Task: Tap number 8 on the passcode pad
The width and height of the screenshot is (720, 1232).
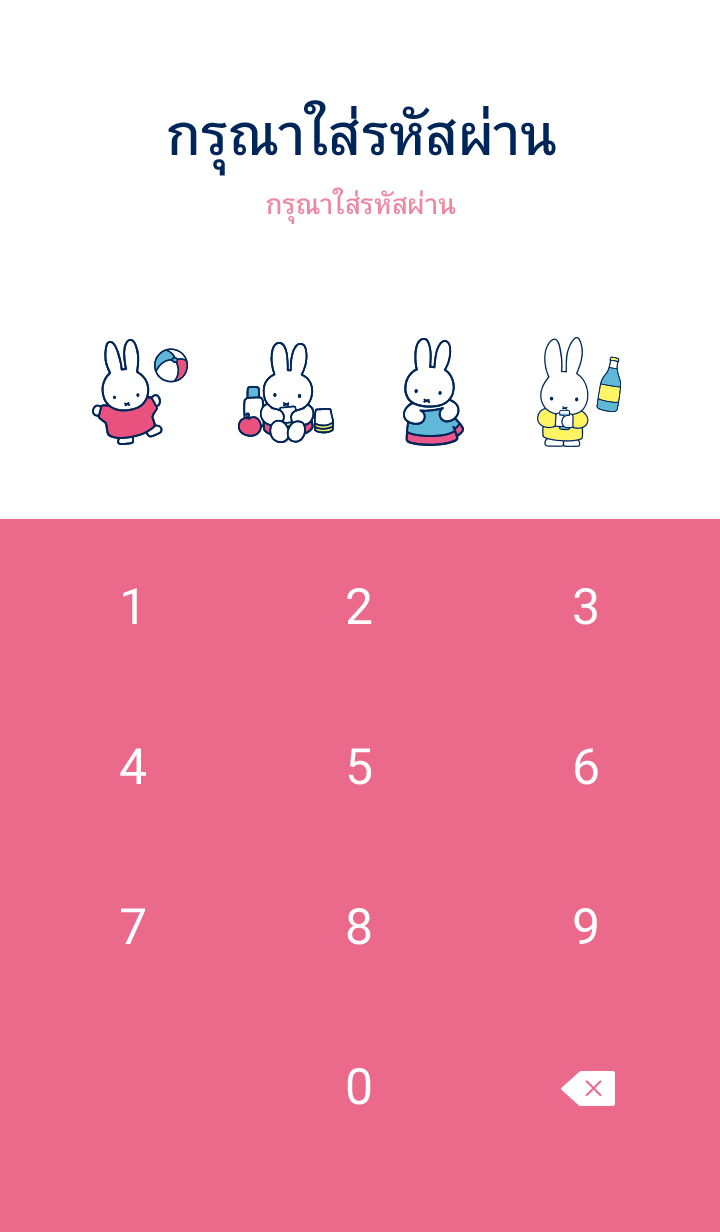Action: point(359,927)
